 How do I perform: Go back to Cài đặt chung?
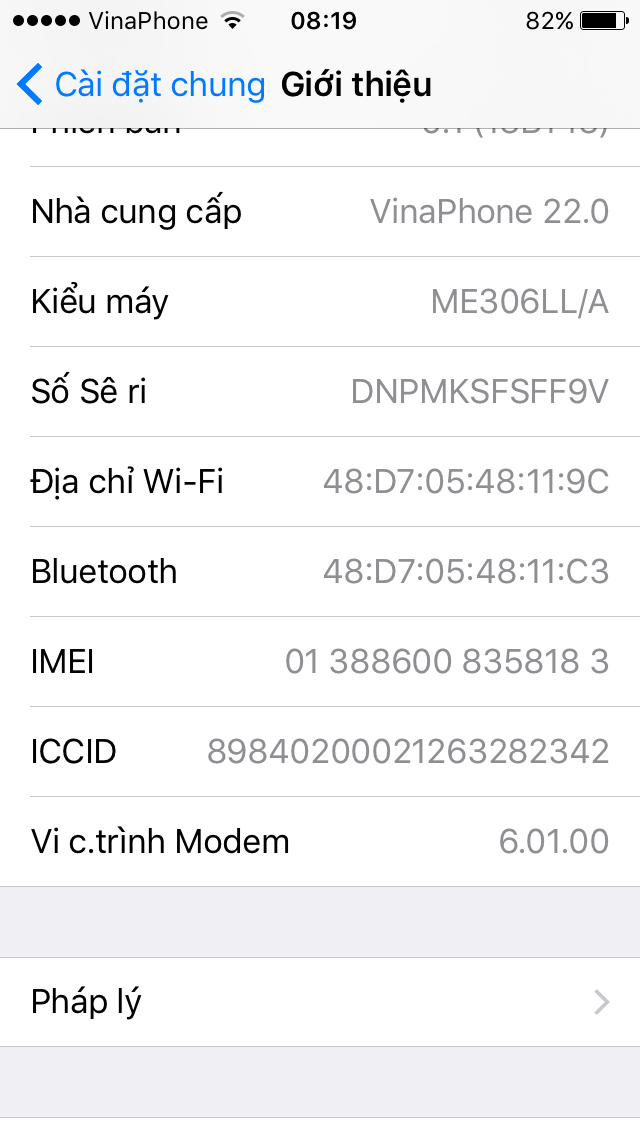click(140, 85)
